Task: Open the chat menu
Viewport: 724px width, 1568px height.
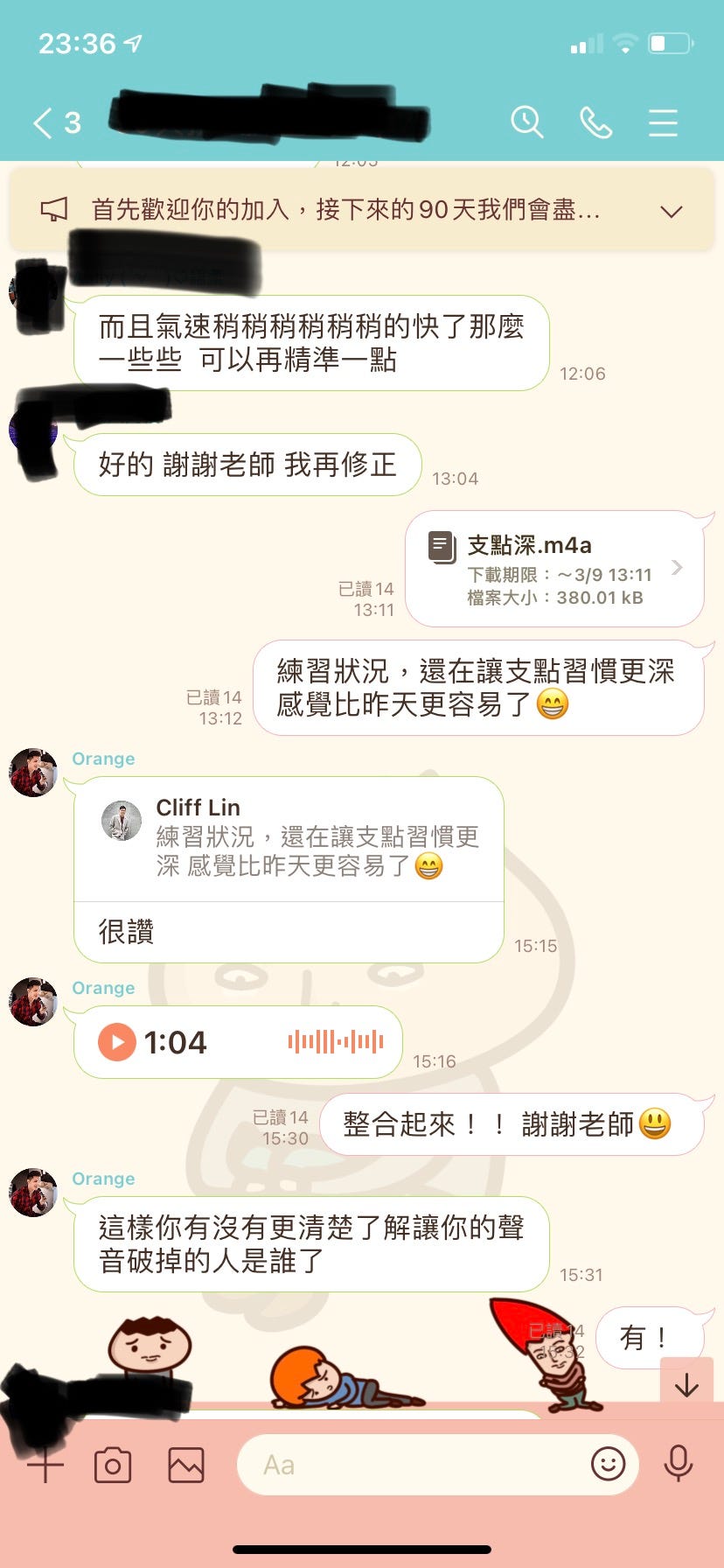Action: (663, 122)
